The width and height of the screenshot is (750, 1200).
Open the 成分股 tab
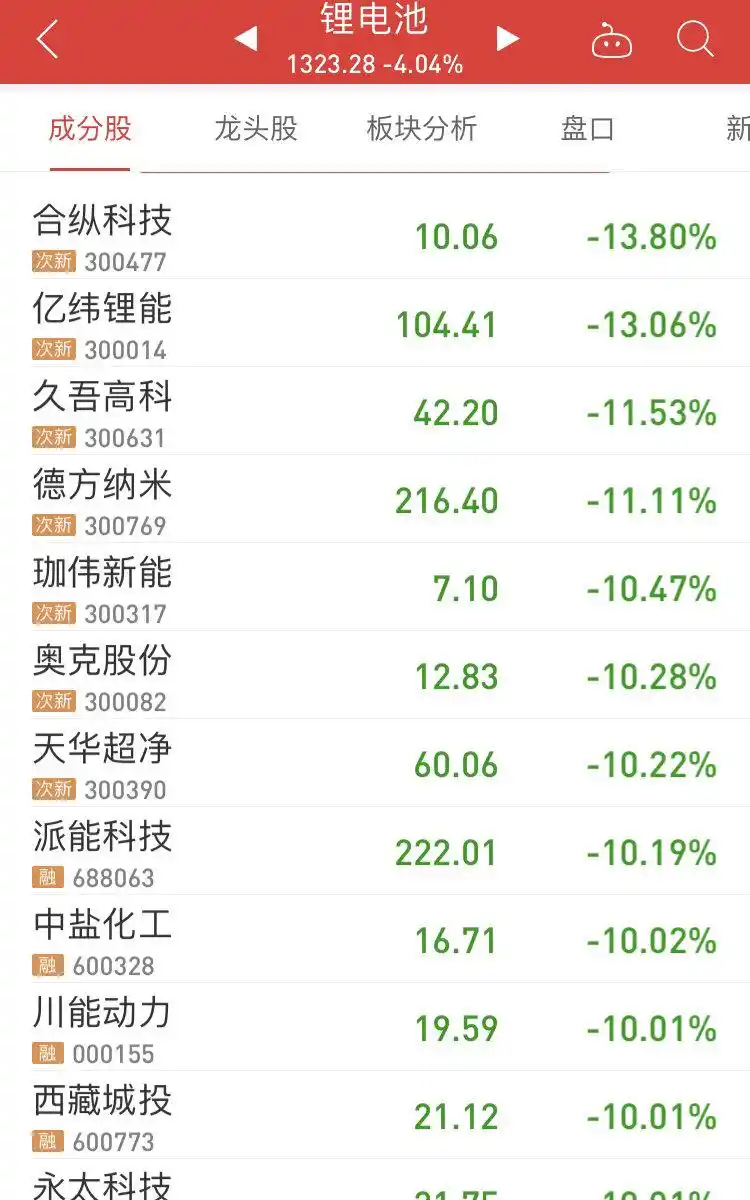tap(90, 128)
